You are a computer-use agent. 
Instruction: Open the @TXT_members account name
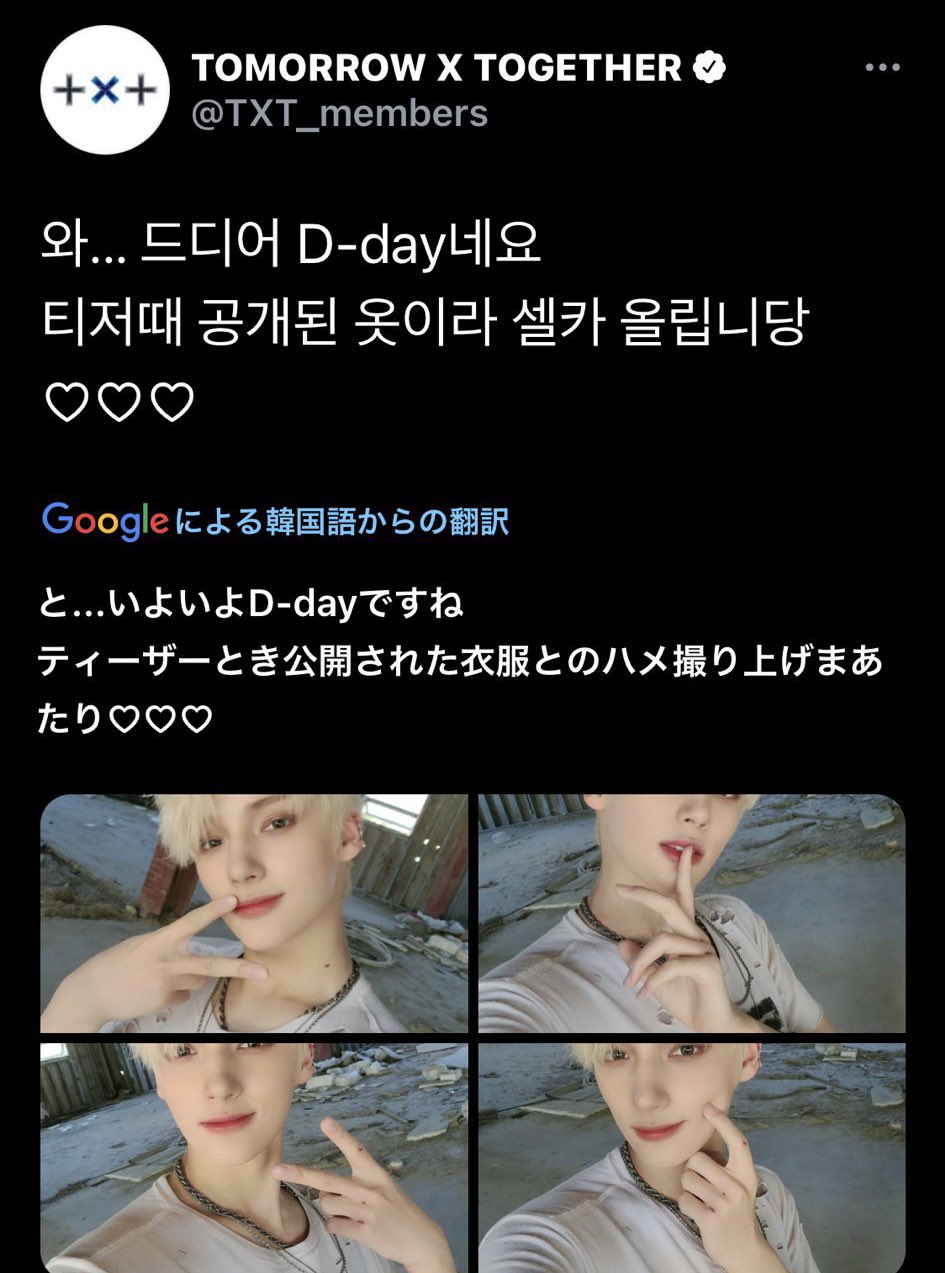(x=340, y=114)
